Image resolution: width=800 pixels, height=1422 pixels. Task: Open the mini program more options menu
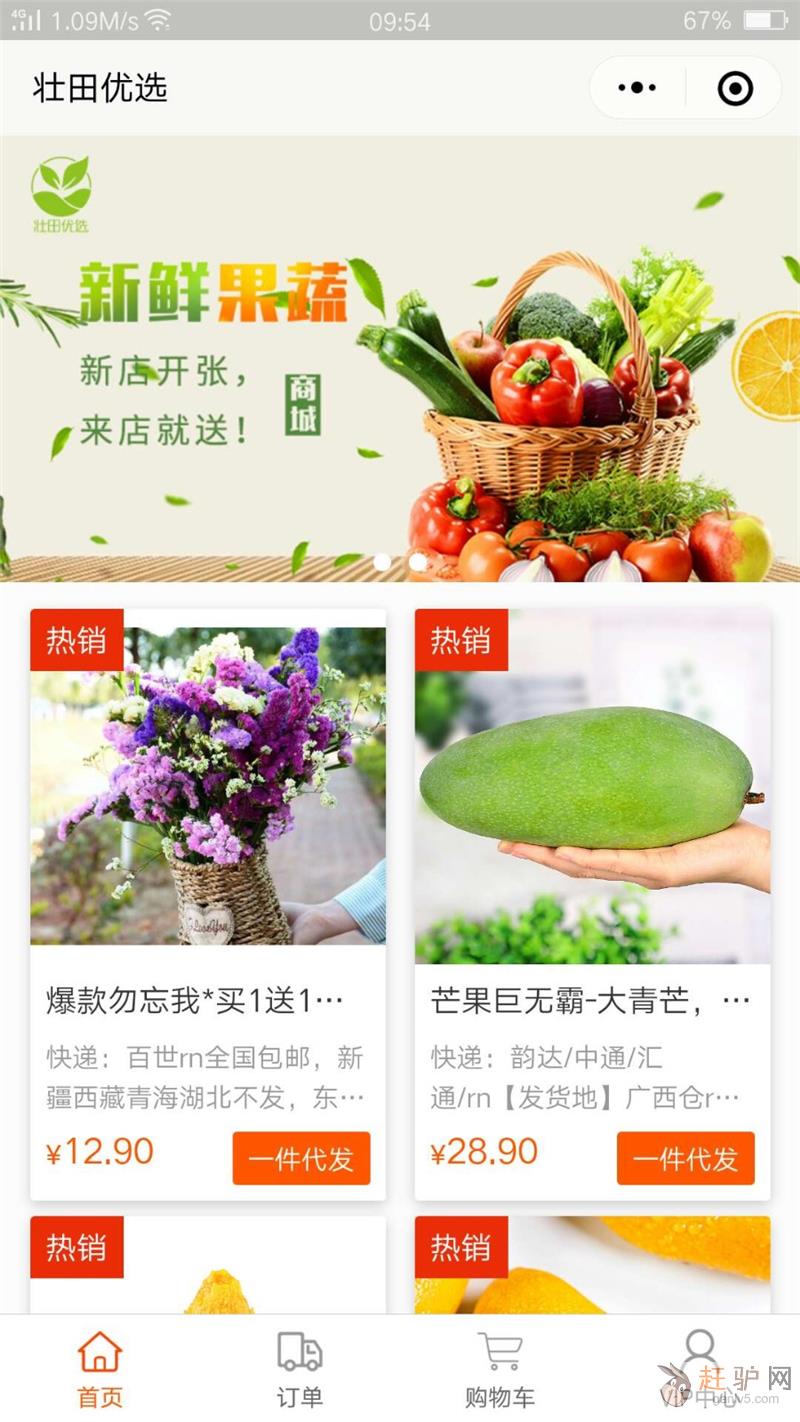click(x=637, y=88)
